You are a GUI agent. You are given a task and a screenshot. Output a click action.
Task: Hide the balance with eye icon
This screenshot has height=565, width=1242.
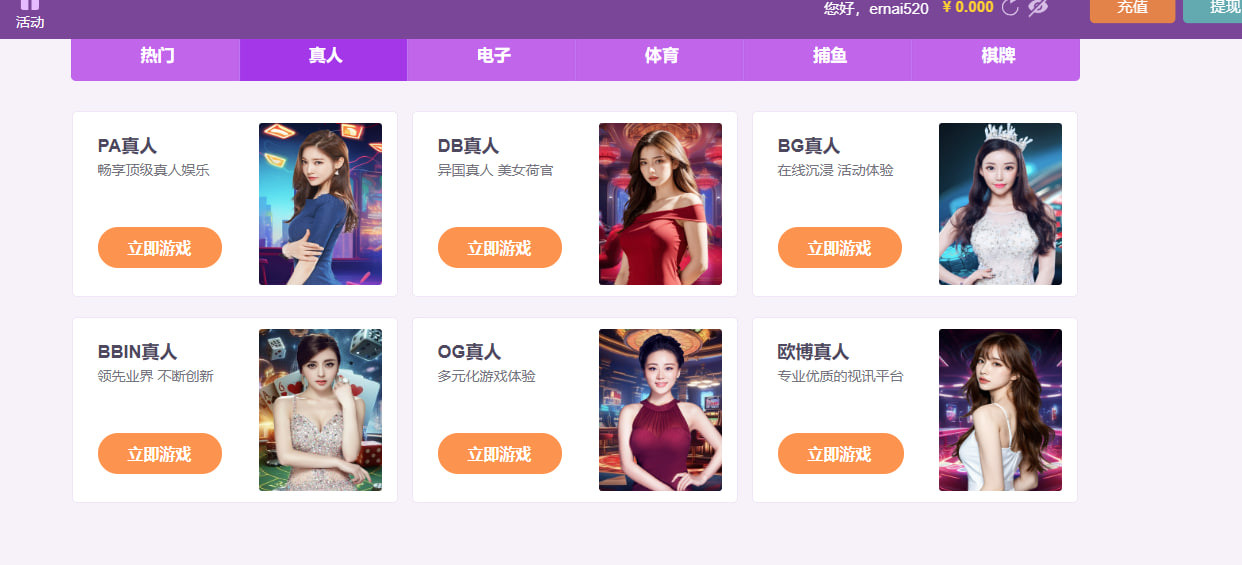coord(1038,8)
